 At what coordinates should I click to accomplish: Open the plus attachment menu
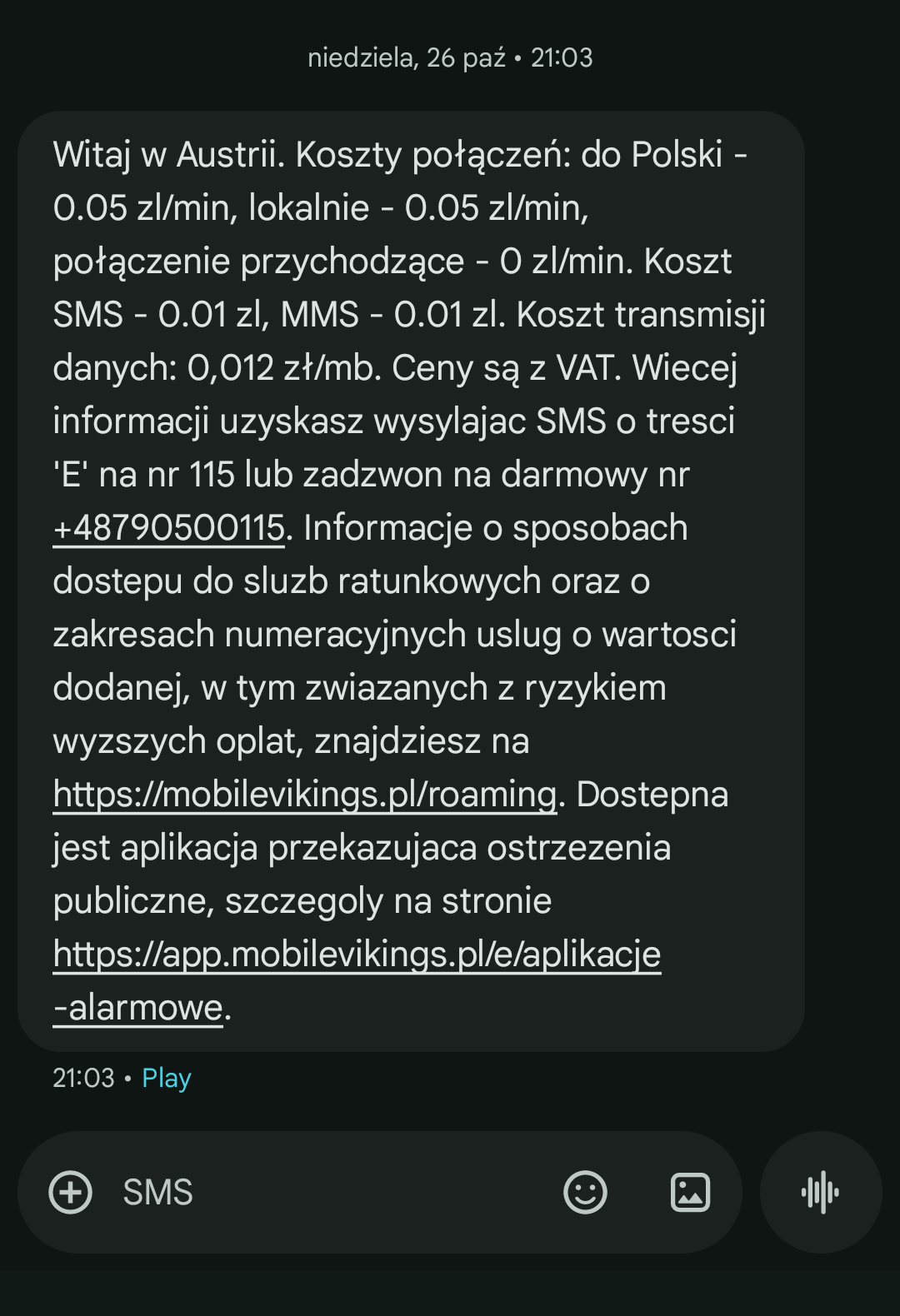coord(71,1192)
